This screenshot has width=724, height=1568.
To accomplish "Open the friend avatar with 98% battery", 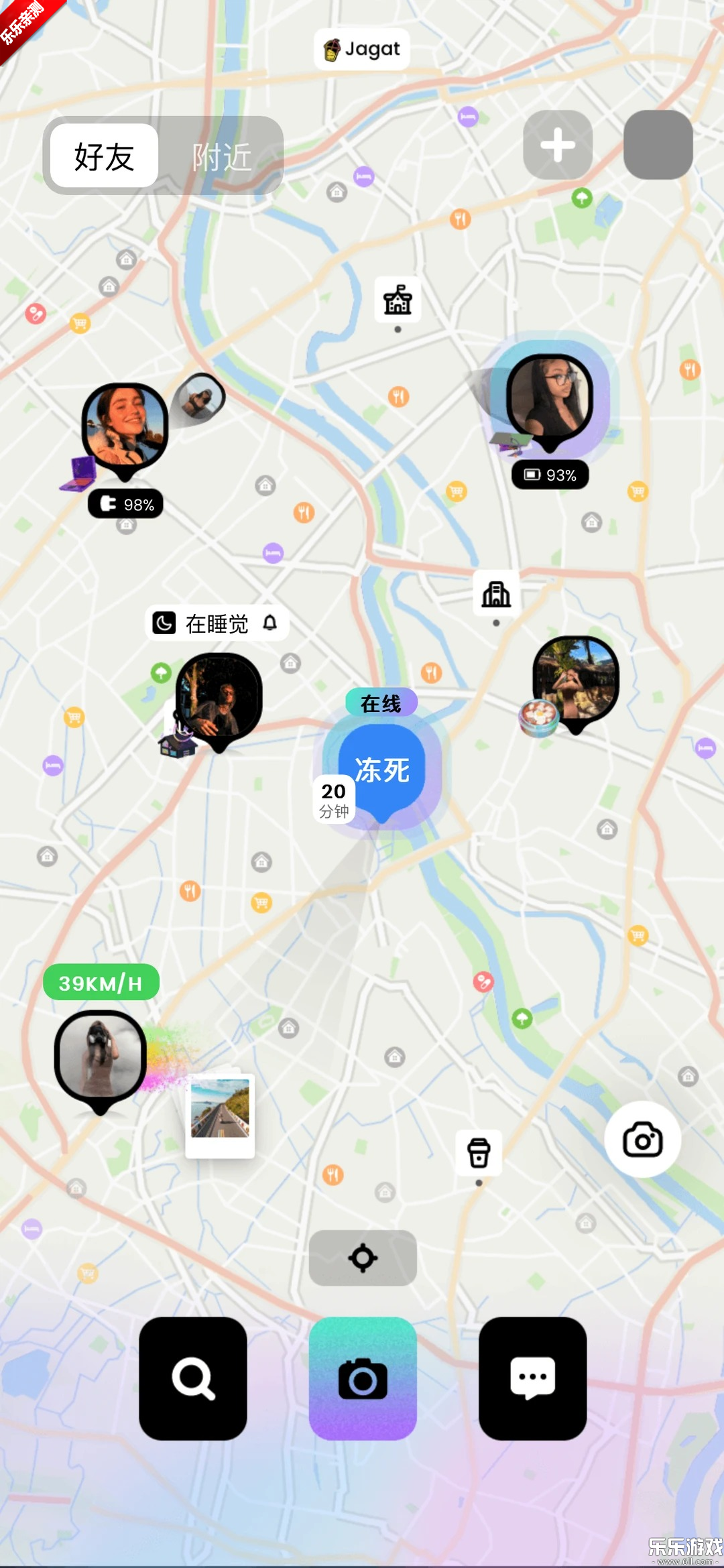I will pos(125,426).
